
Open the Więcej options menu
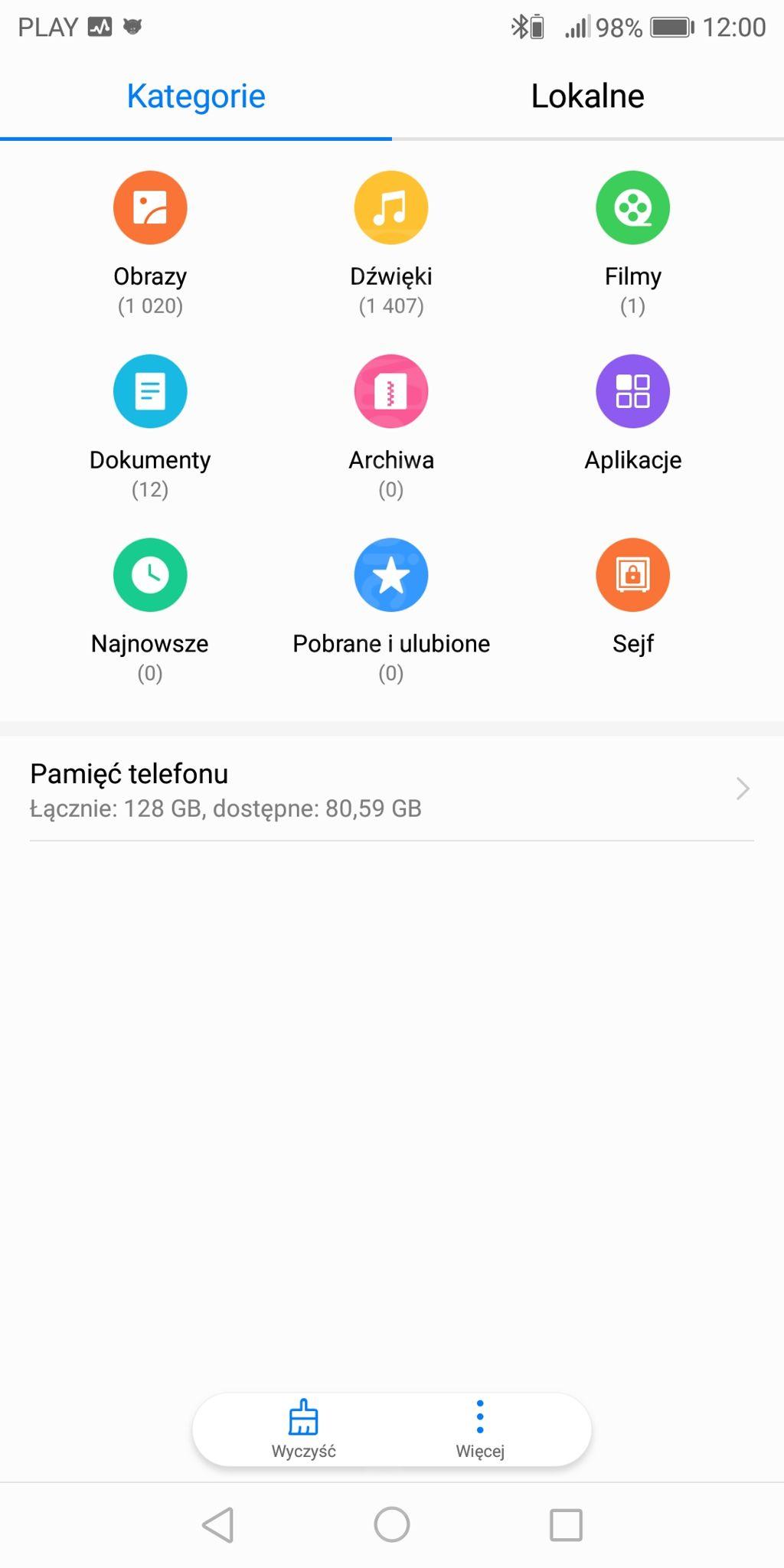click(480, 1429)
